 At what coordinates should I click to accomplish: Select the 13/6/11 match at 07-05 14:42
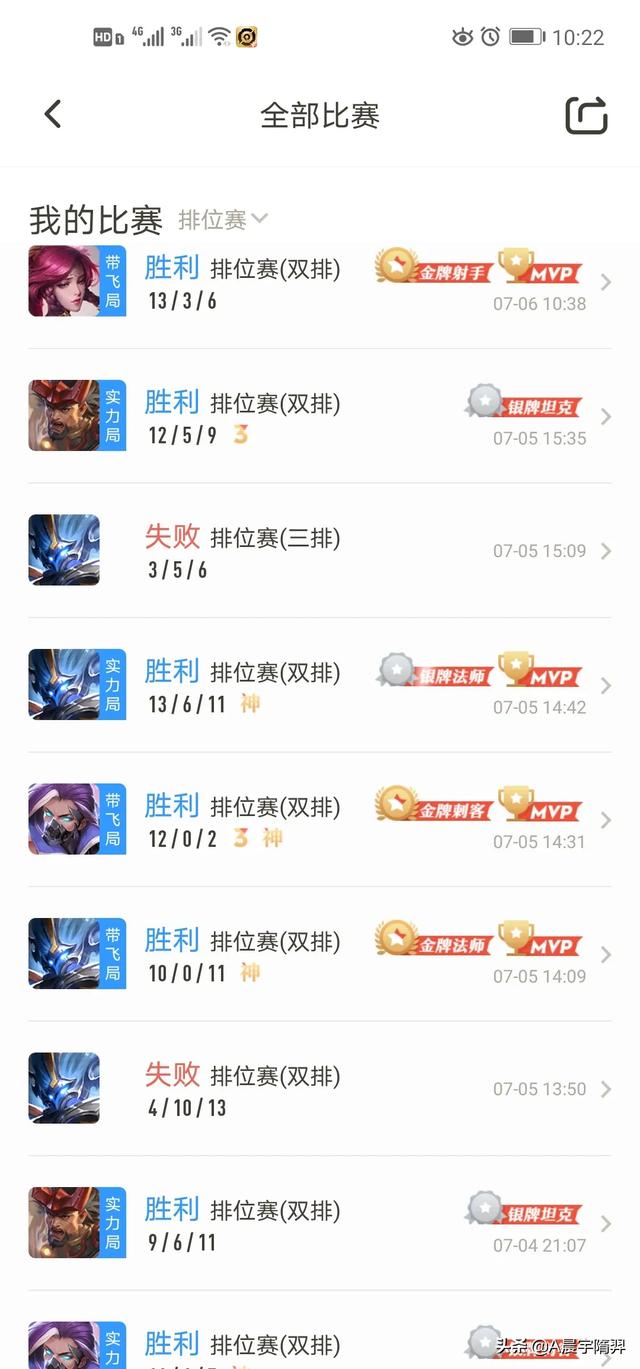[320, 686]
